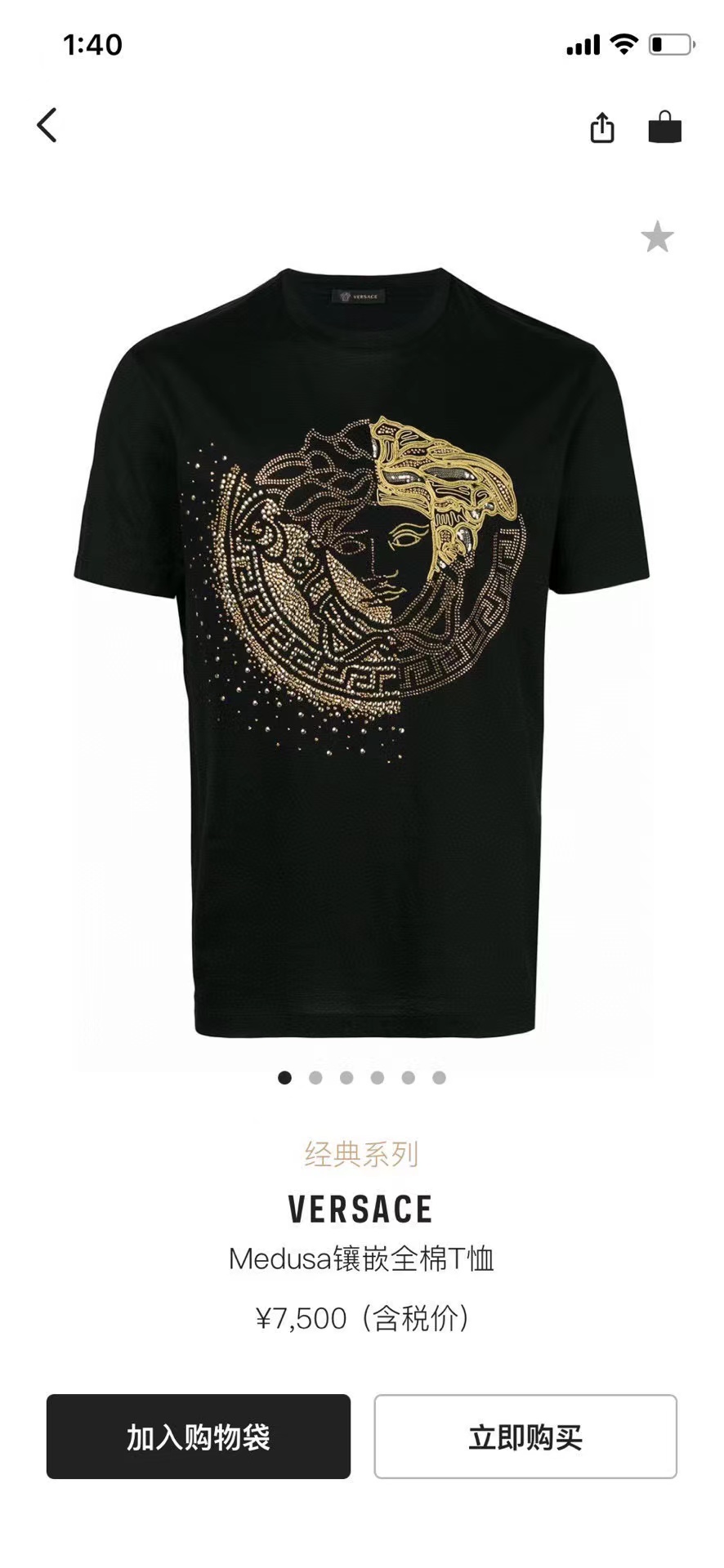Open the shopping bag
724x1568 pixels.
tap(664, 127)
